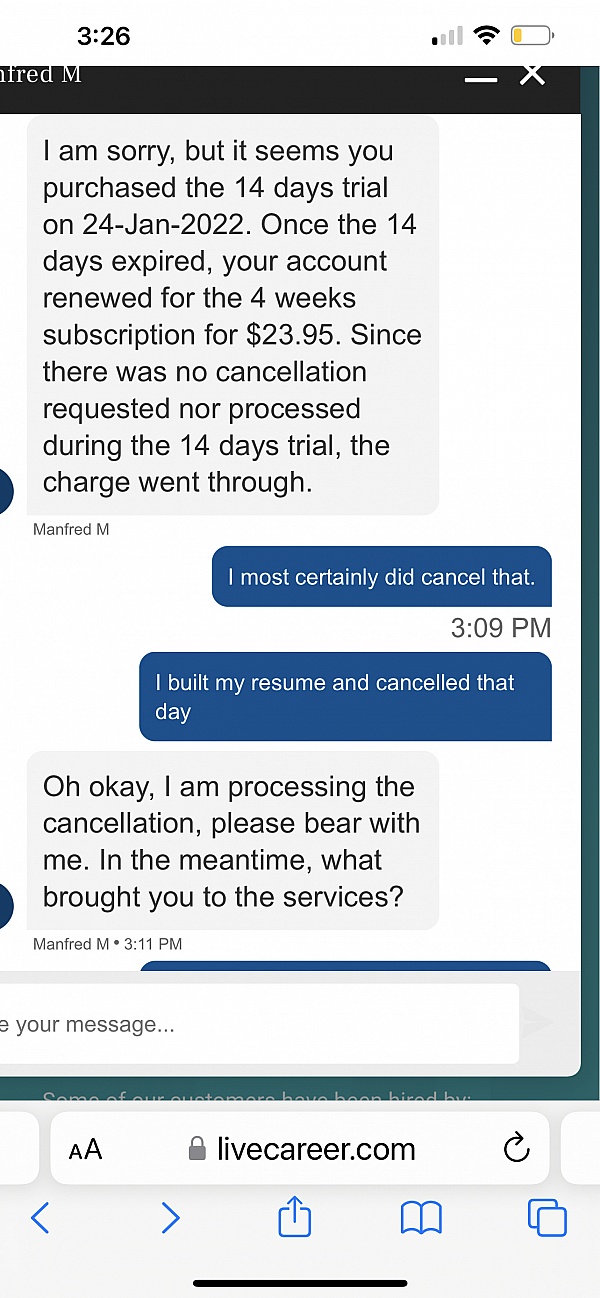Go back to the previous page

(x=40, y=1218)
